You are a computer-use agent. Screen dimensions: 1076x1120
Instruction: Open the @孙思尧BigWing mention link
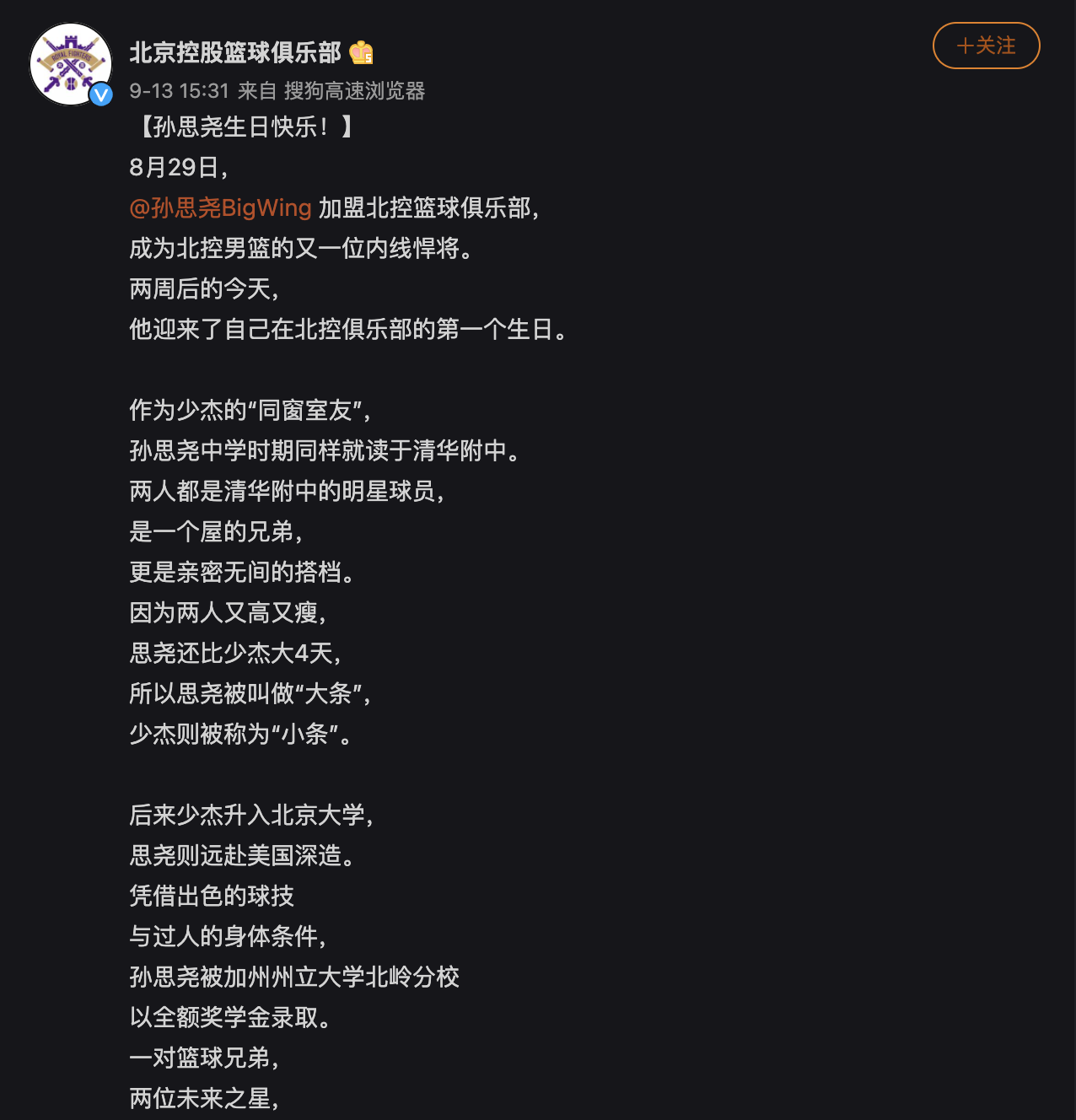coord(220,207)
